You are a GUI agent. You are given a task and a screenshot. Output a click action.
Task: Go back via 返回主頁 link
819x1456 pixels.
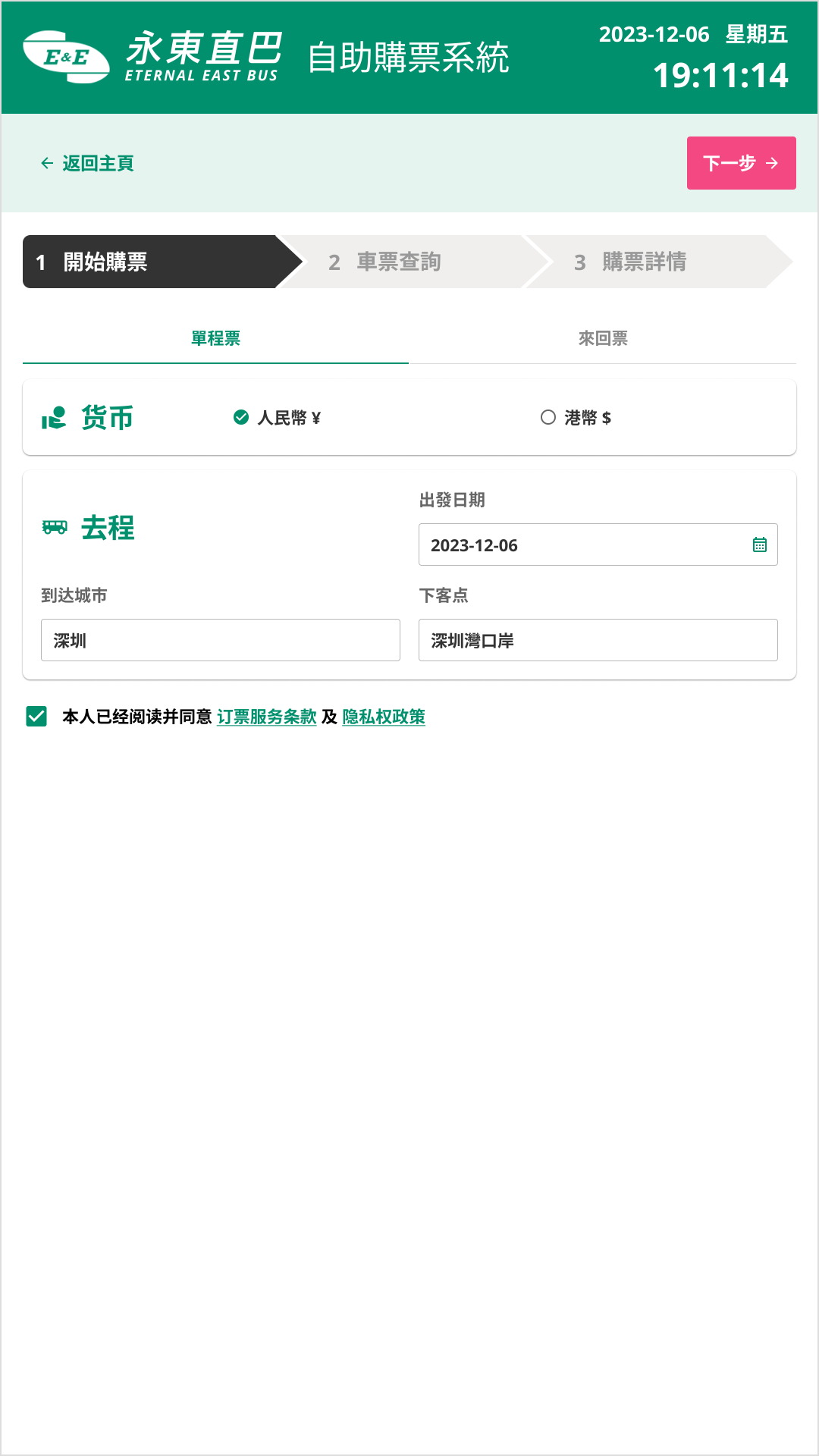coord(87,163)
